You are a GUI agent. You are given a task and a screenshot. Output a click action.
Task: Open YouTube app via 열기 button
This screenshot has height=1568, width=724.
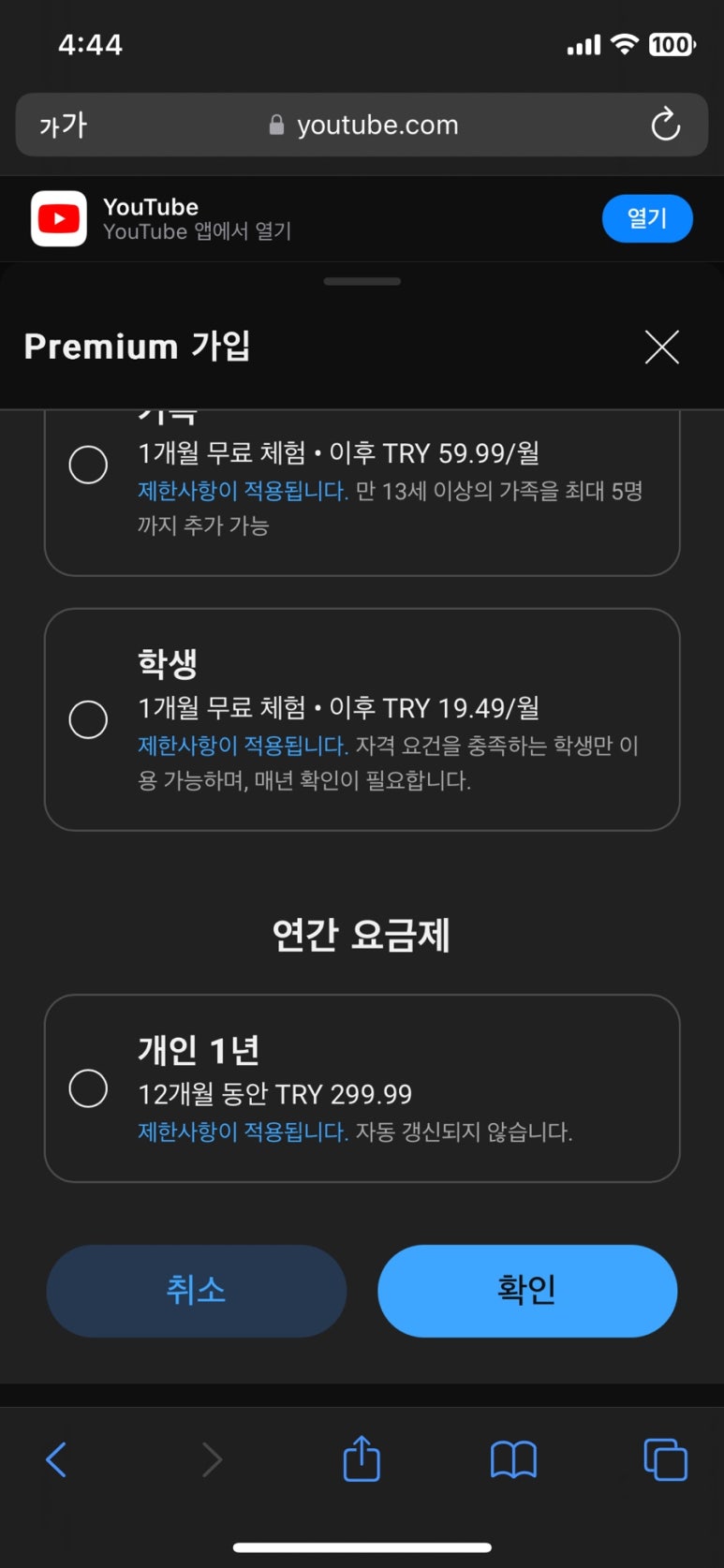(647, 218)
